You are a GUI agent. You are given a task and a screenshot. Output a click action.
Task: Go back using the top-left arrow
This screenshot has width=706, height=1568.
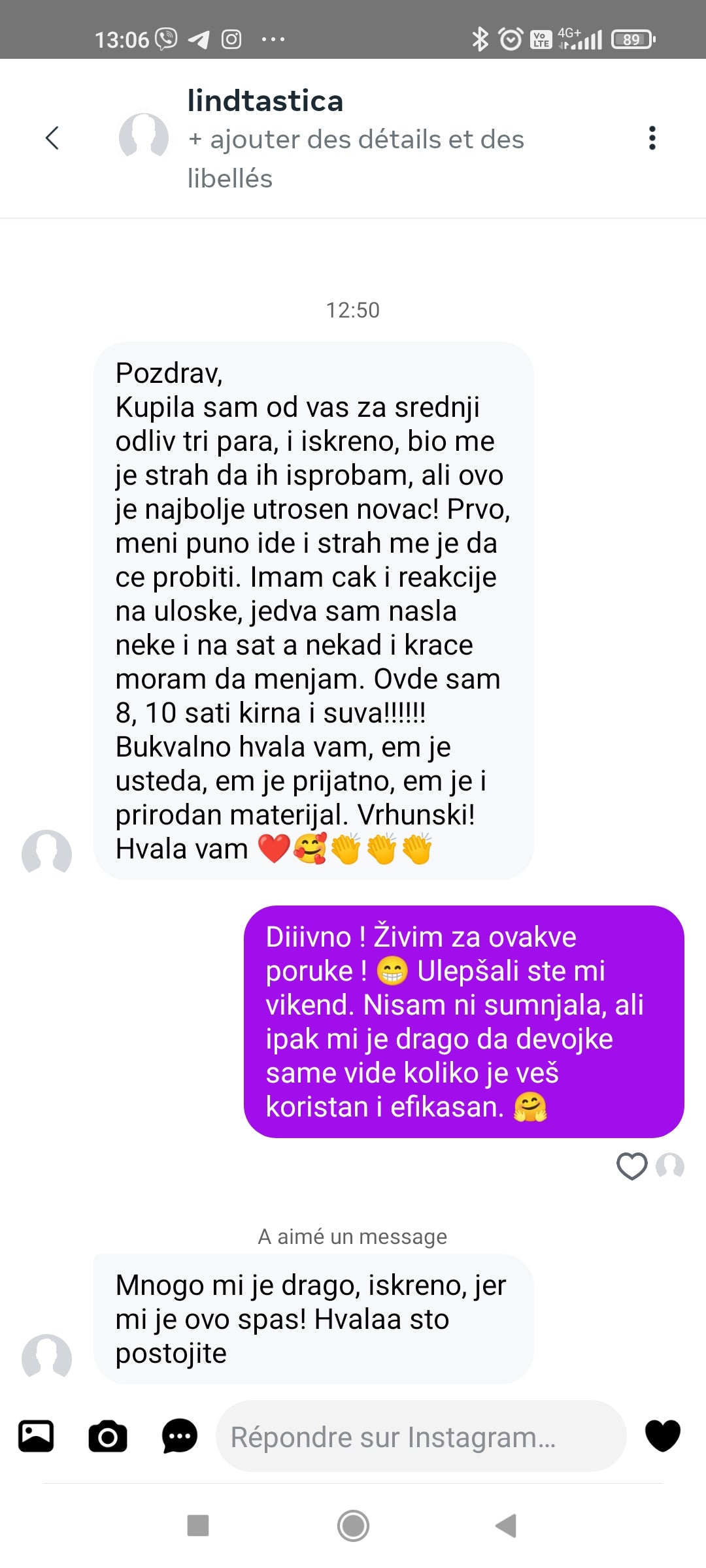52,138
